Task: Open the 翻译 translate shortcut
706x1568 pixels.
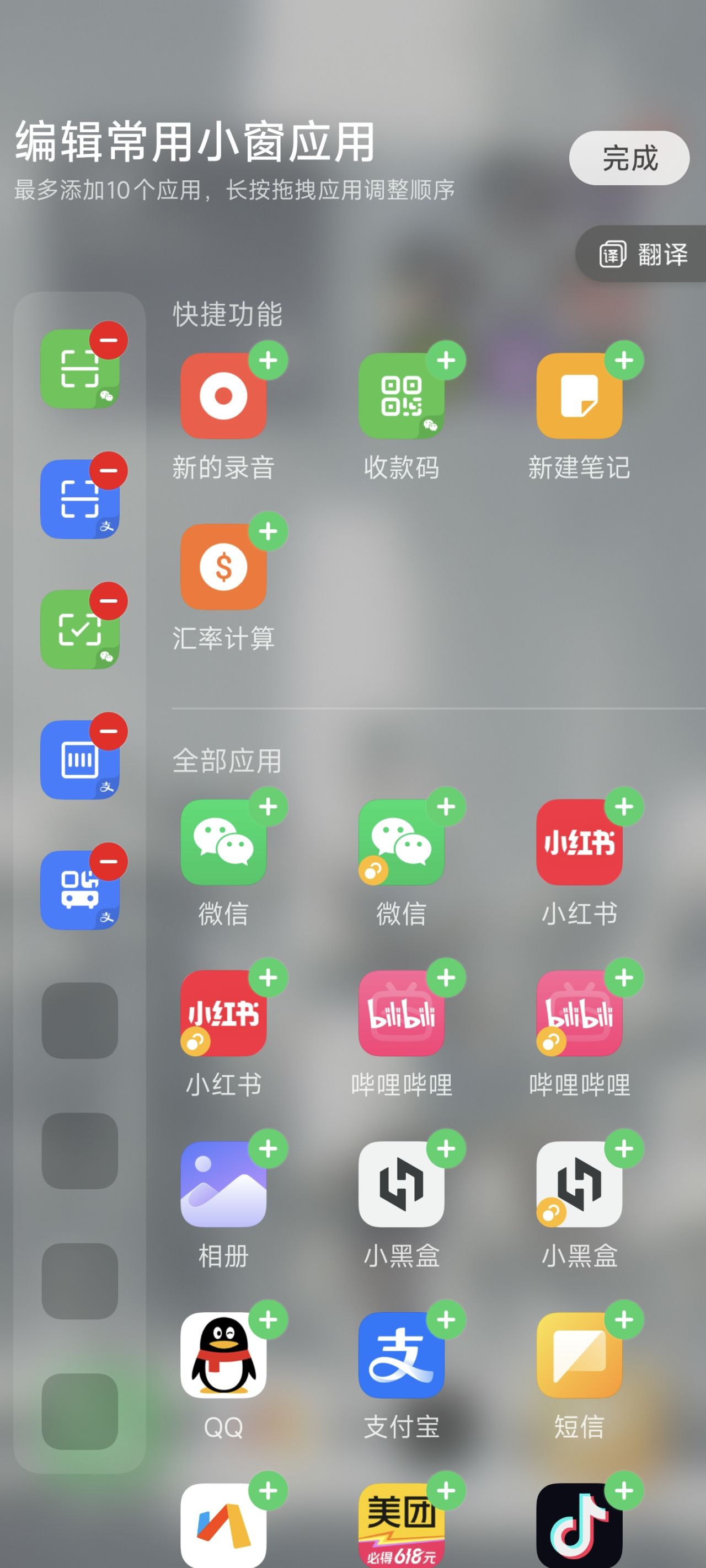Action: coord(643,254)
